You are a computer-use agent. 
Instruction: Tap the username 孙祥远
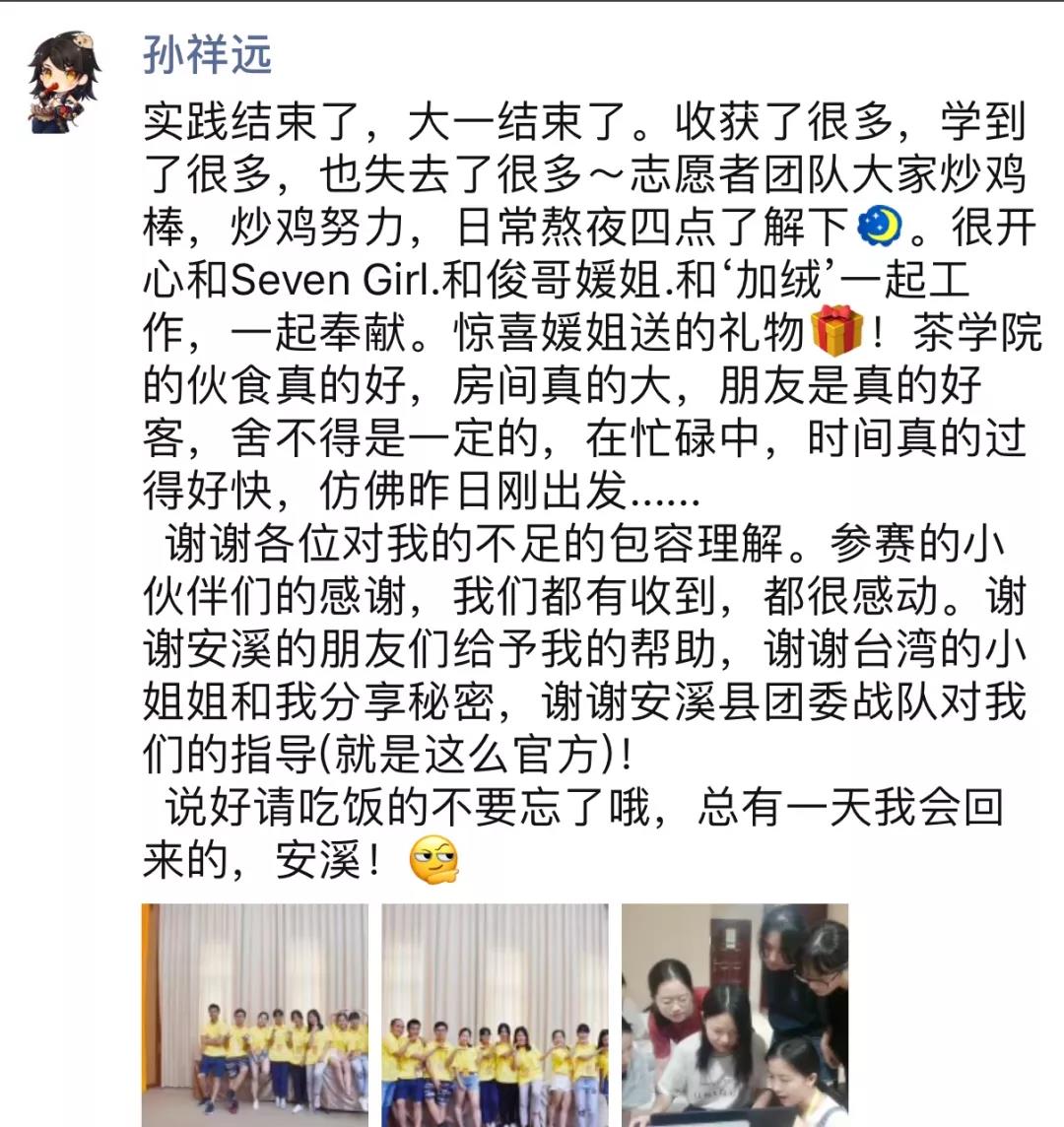coord(208,54)
